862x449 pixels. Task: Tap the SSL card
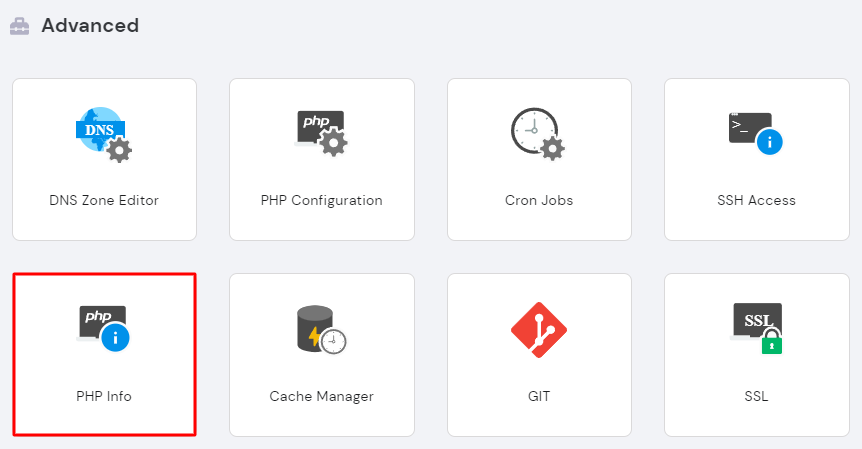click(x=756, y=355)
